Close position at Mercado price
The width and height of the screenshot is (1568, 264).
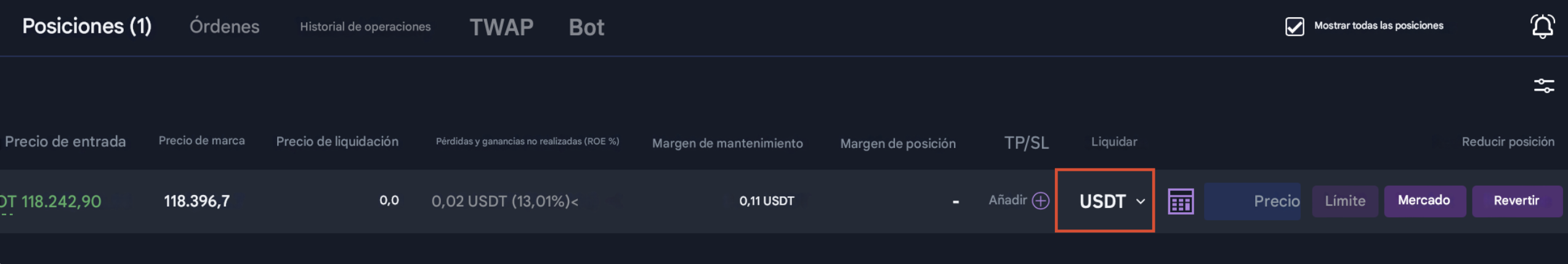(x=1424, y=200)
